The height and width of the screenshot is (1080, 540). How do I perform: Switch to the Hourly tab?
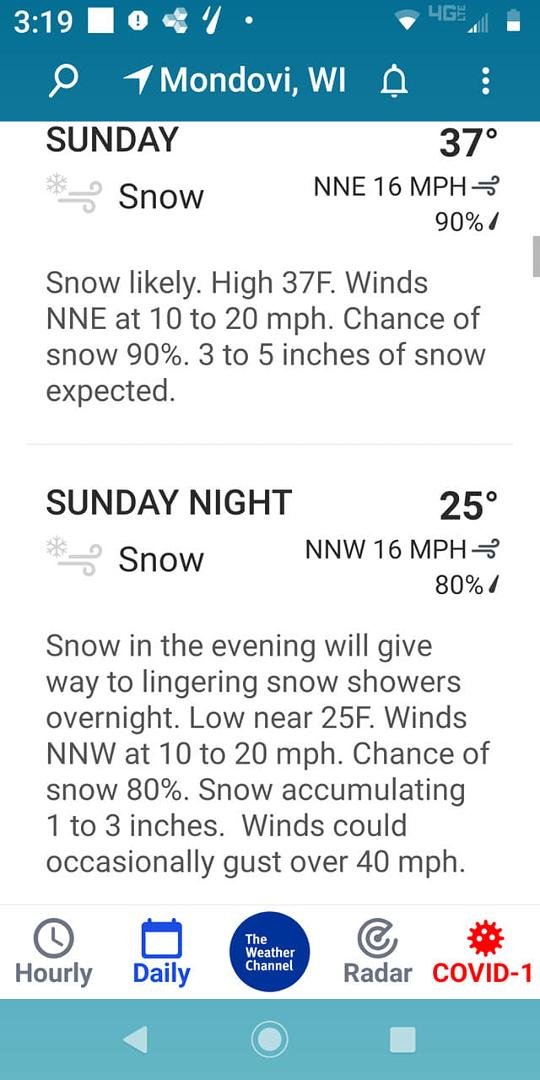[x=54, y=952]
